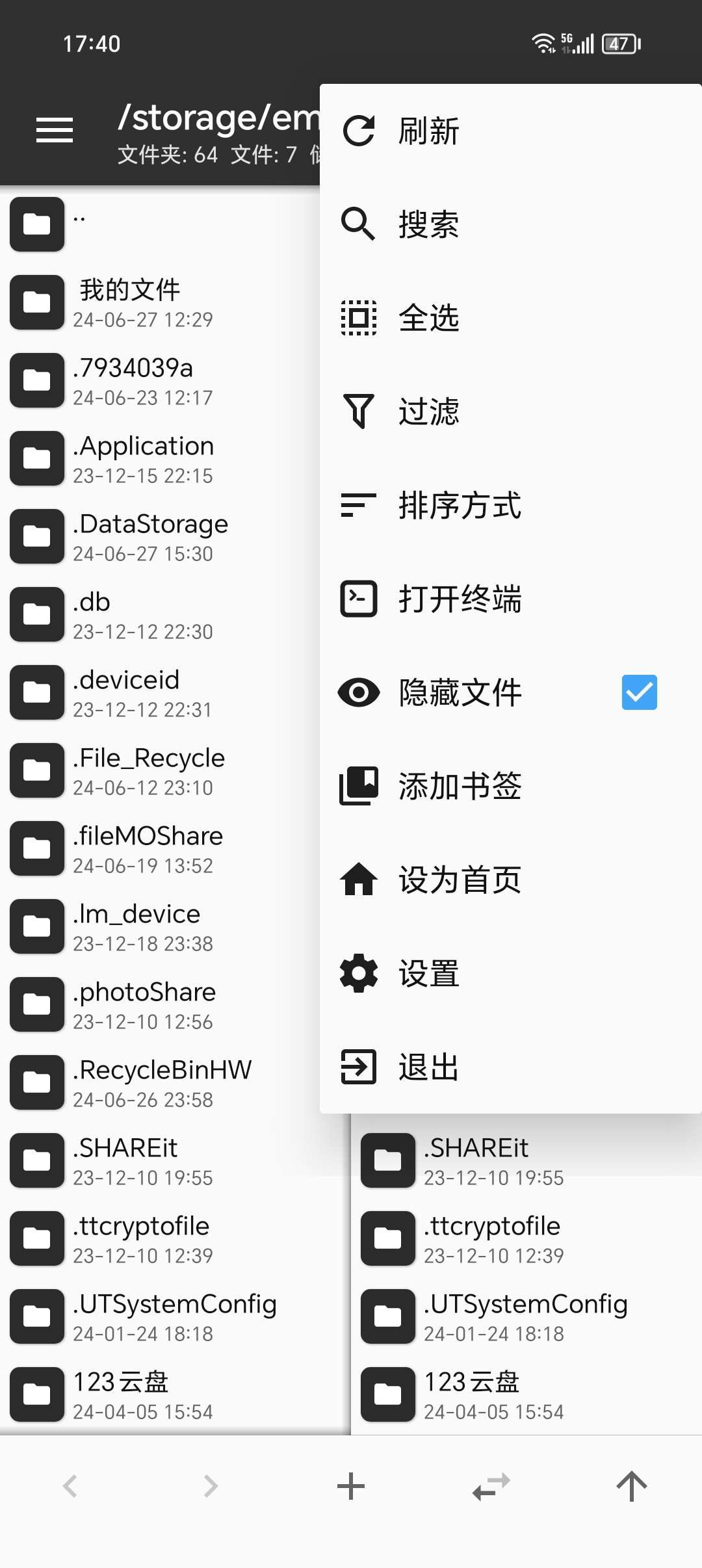This screenshot has height=1568, width=702.
Task: Select 刷新 to refresh the folder
Action: (429, 131)
